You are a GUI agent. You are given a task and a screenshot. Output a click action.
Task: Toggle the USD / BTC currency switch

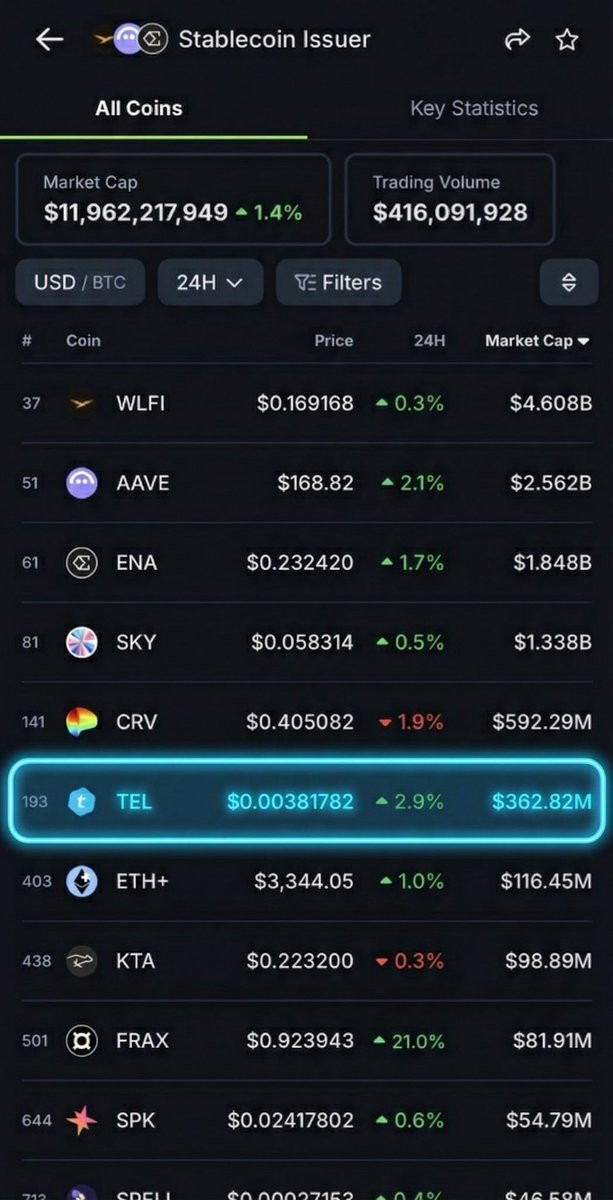click(80, 282)
